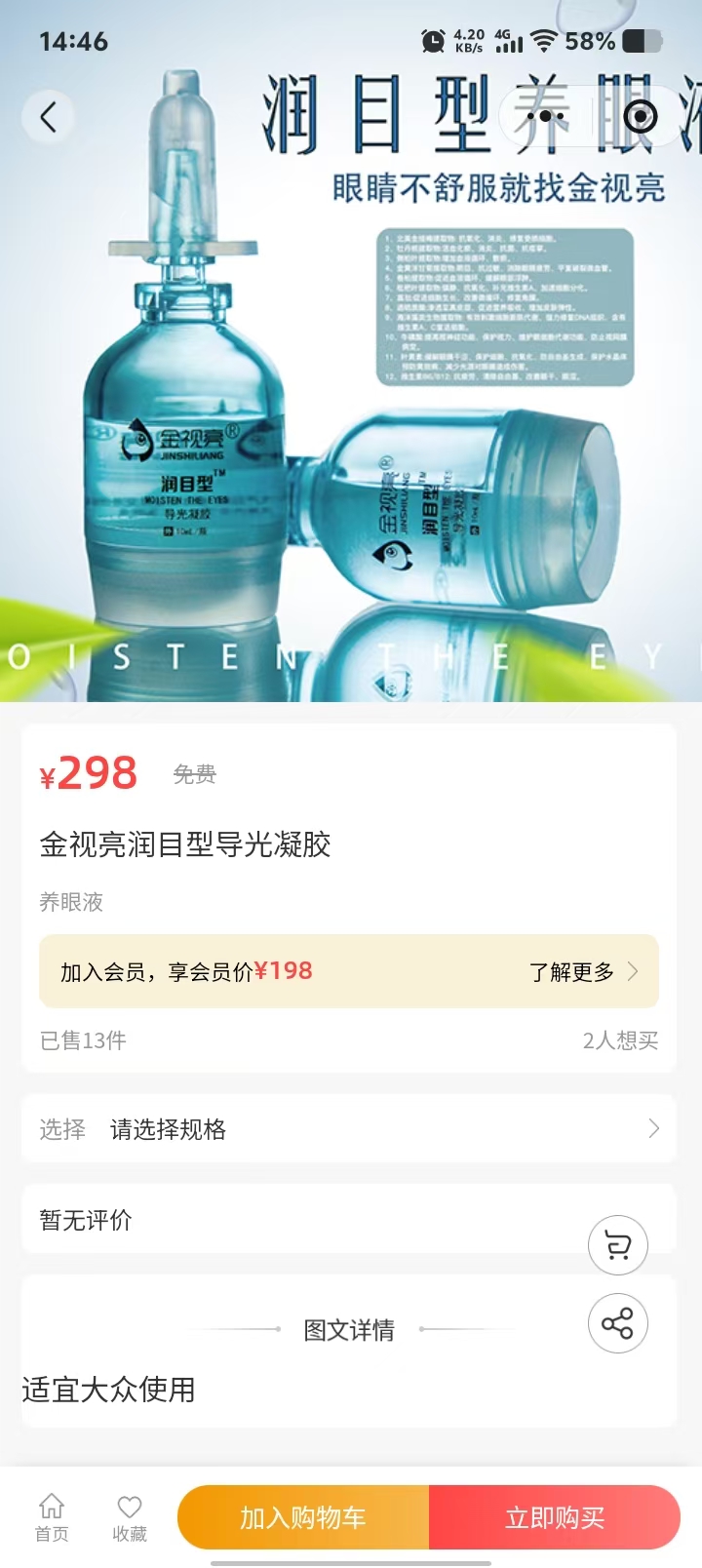Image resolution: width=702 pixels, height=1568 pixels.
Task: Close the mini program with the circle icon
Action: click(640, 117)
